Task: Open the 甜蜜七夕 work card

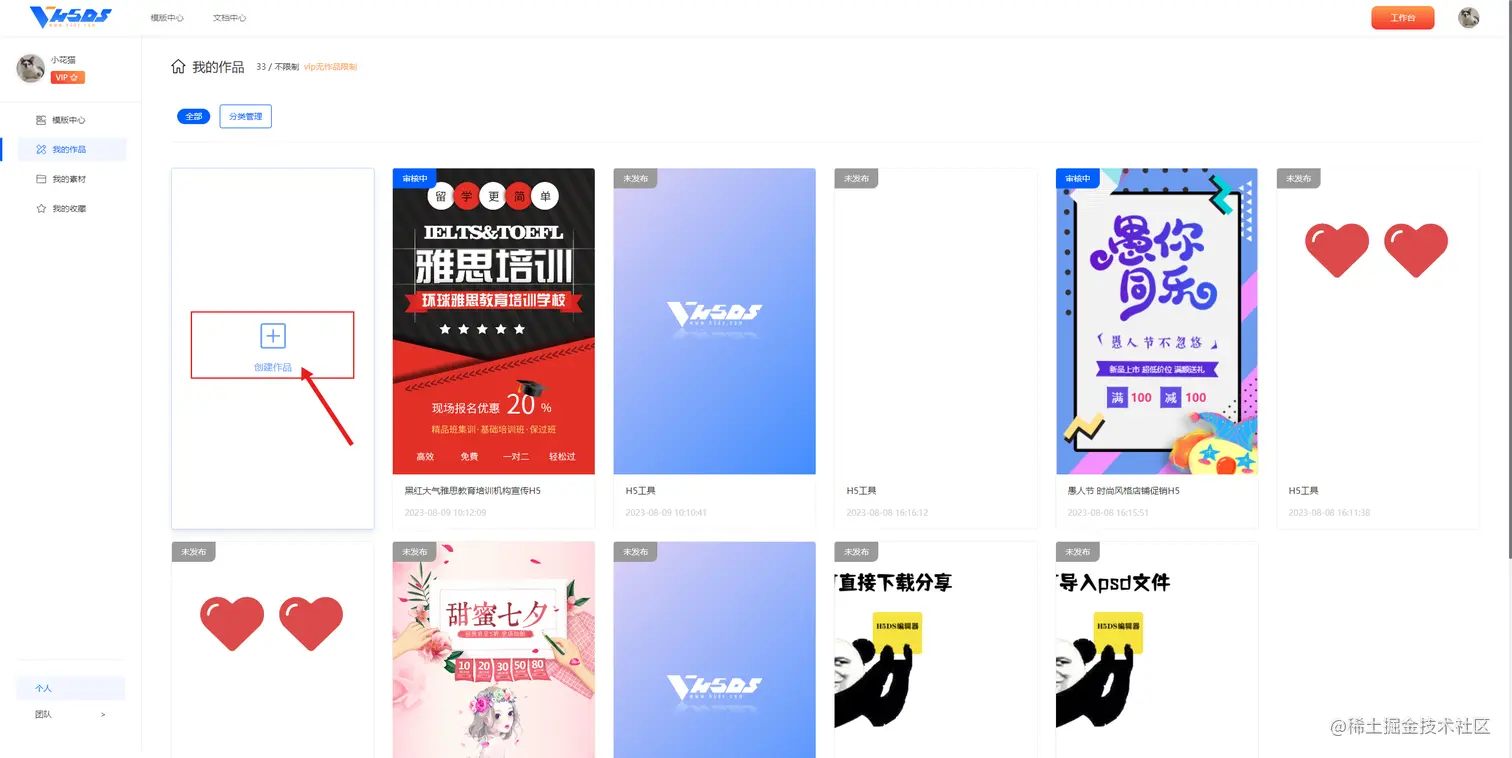Action: coord(493,650)
